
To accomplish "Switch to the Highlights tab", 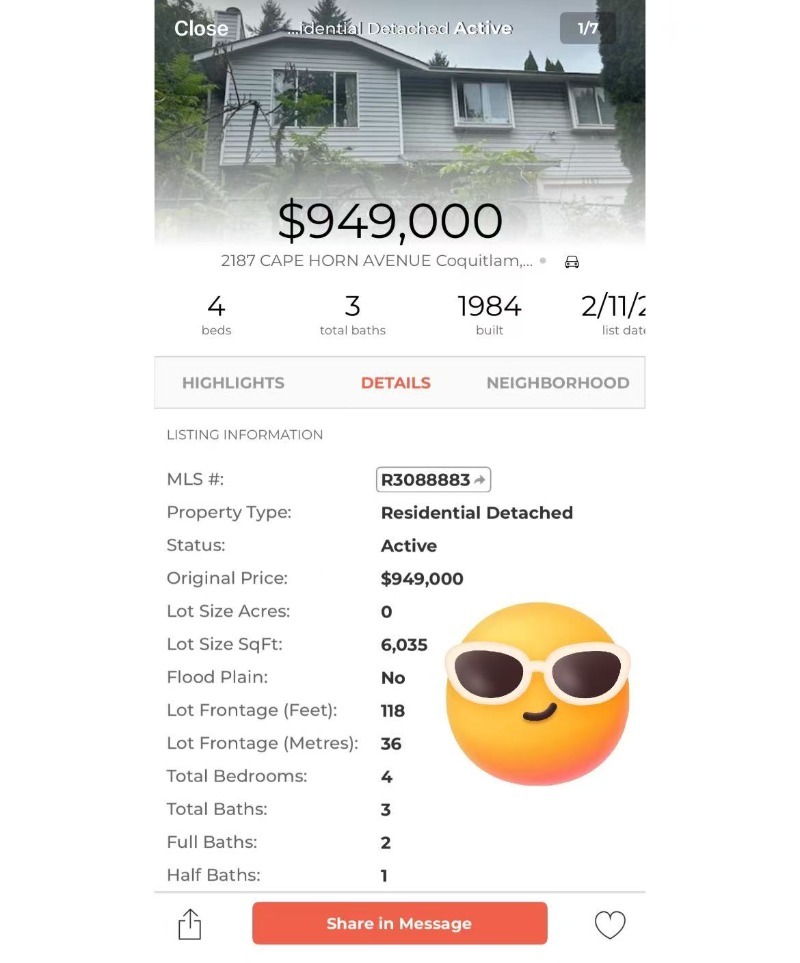I will pyautogui.click(x=233, y=383).
